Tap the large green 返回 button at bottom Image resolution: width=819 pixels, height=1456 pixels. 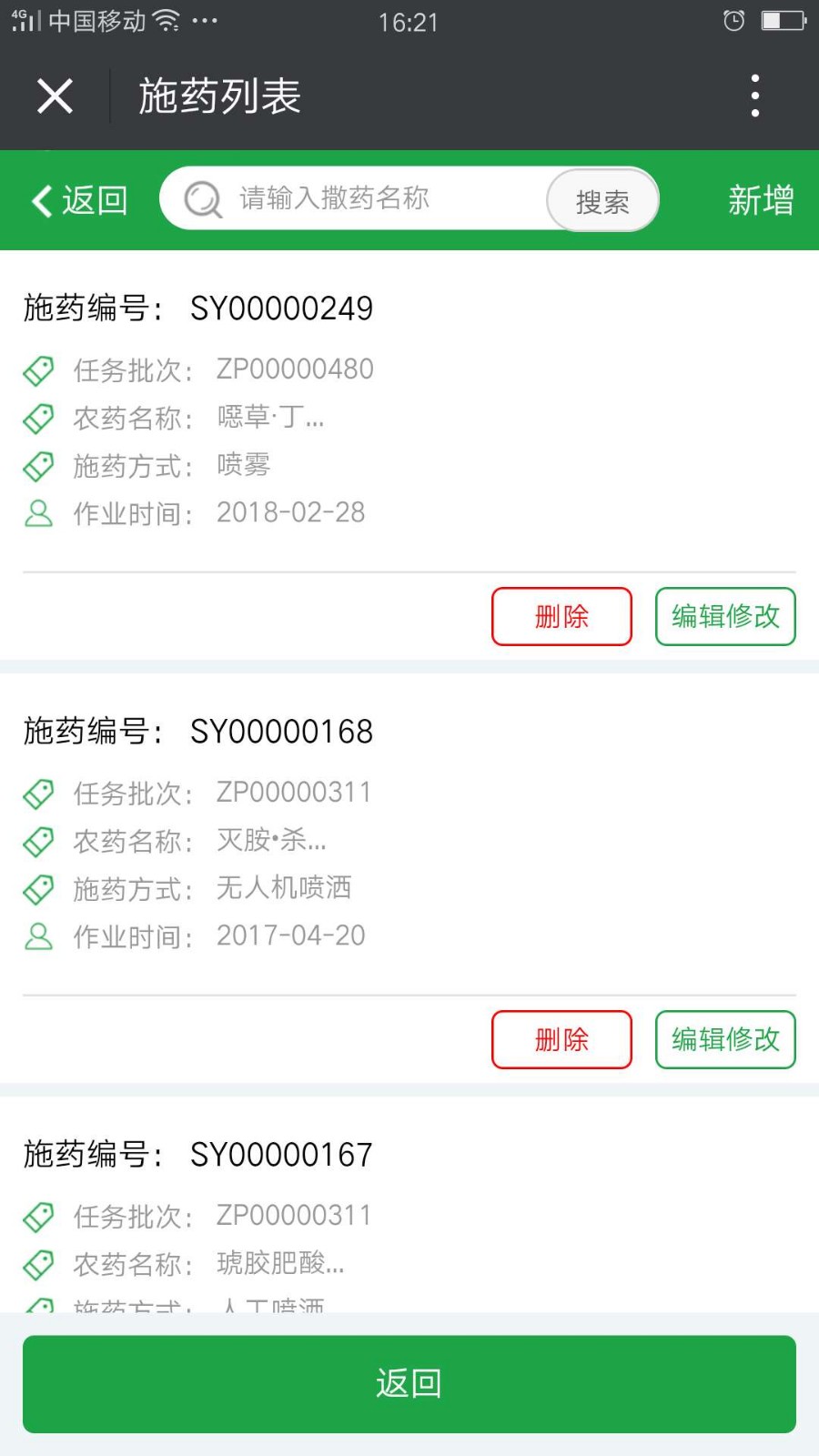click(x=409, y=1384)
